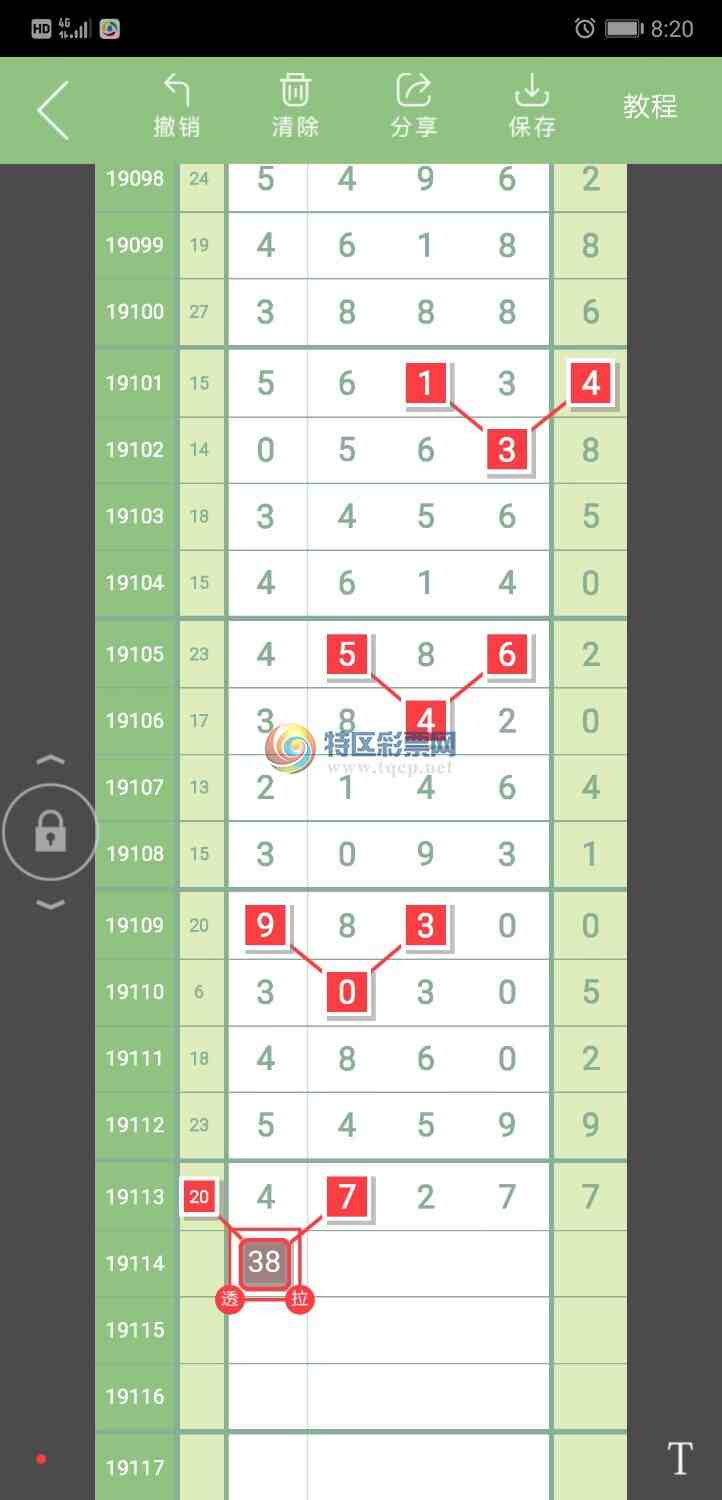
Task: Share the chart via 分享
Action: click(x=413, y=107)
